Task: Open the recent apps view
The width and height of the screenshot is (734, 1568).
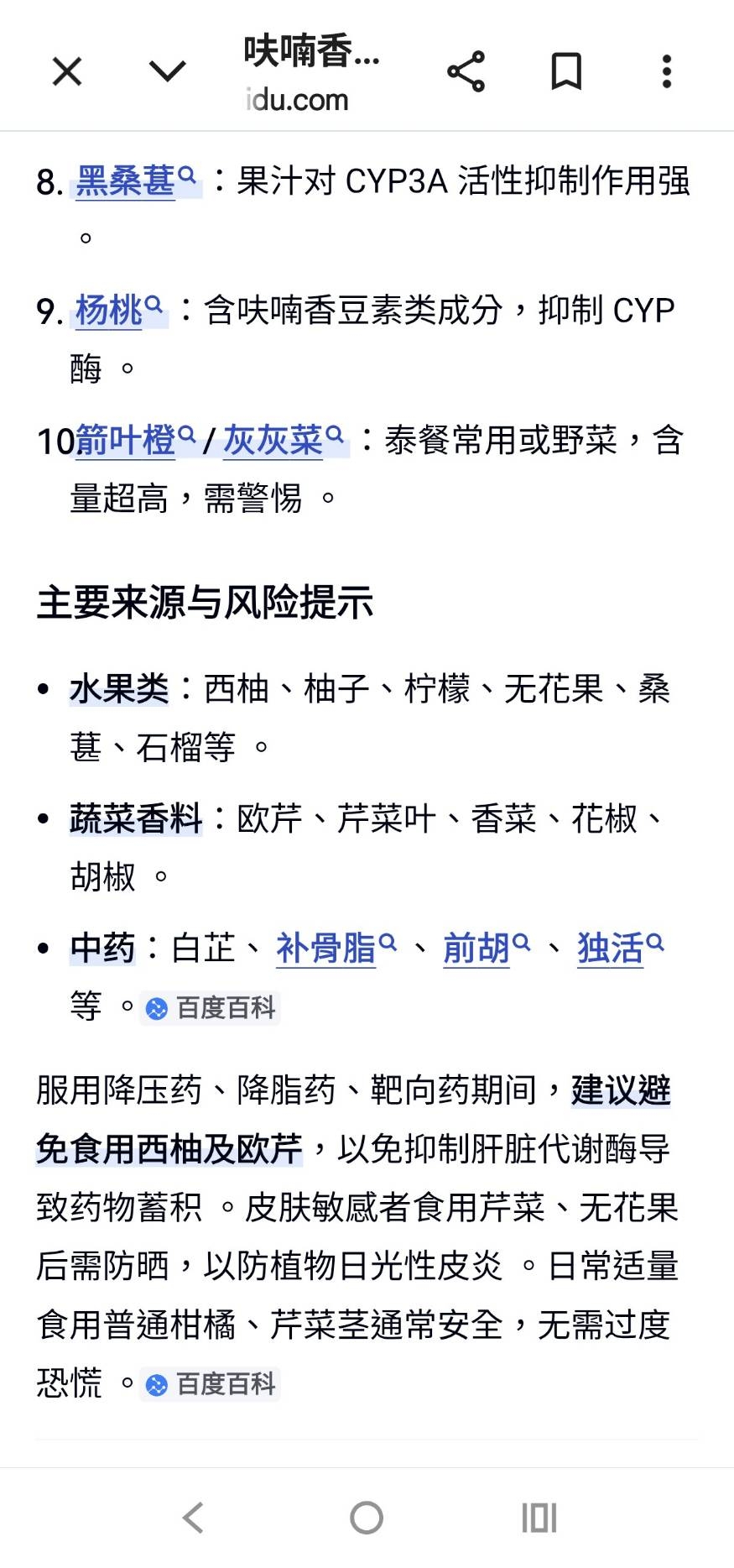Action: coord(539,1518)
